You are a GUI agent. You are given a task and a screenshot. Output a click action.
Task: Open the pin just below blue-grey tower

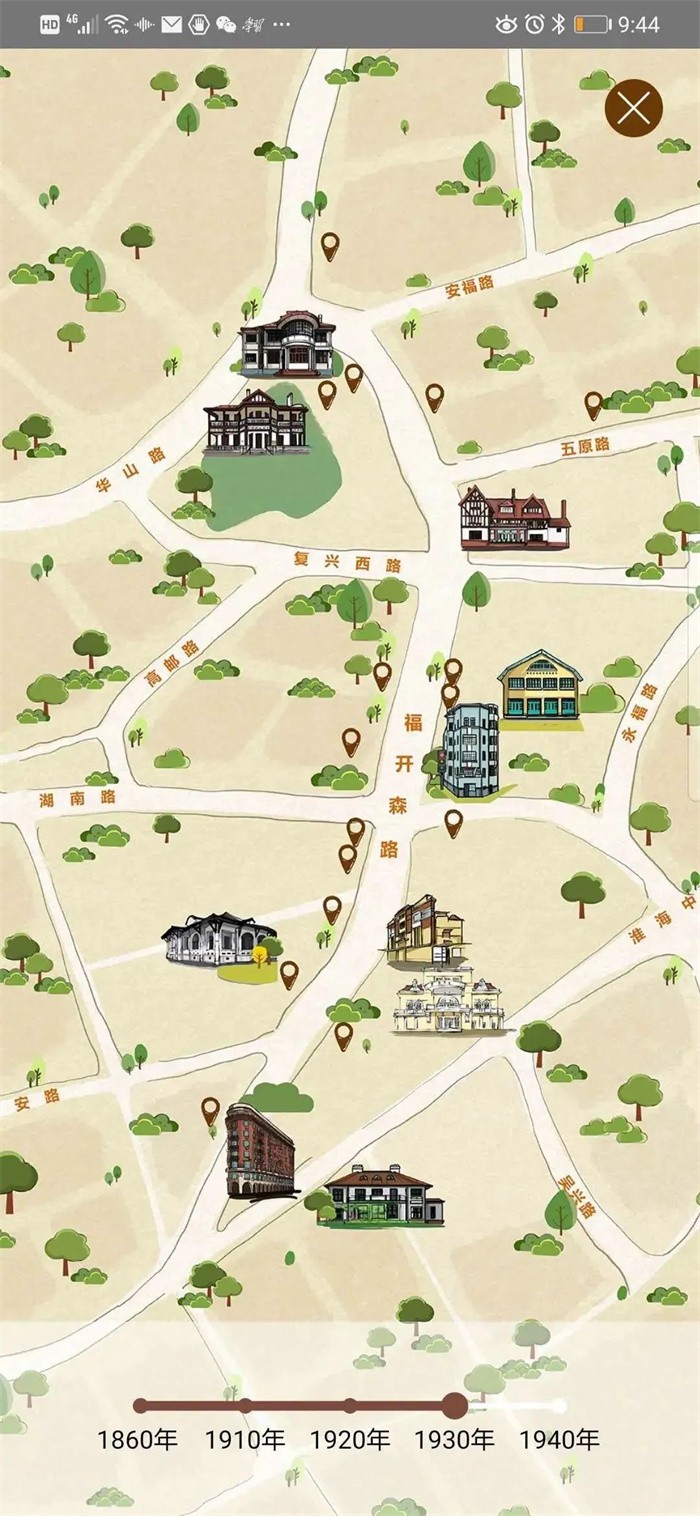coord(453,822)
